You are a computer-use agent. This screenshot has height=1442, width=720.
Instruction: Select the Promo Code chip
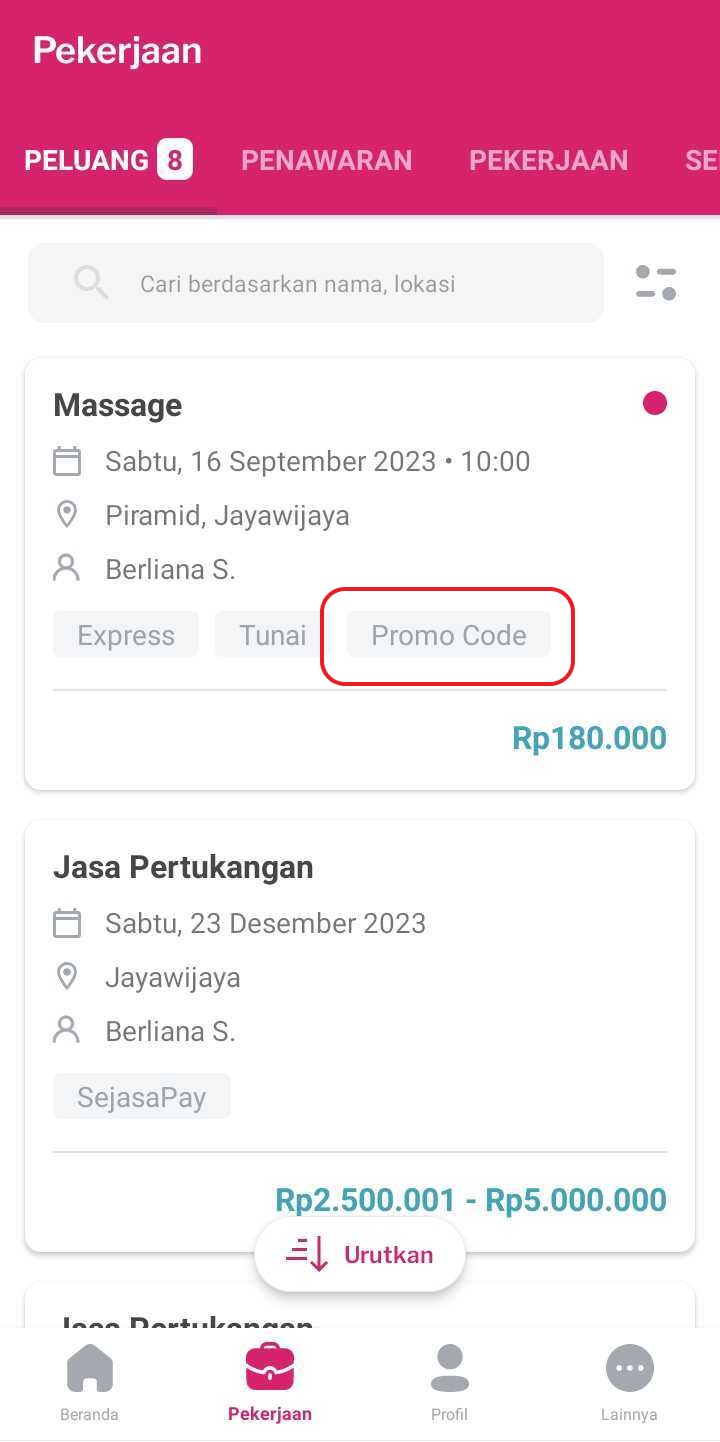click(448, 635)
